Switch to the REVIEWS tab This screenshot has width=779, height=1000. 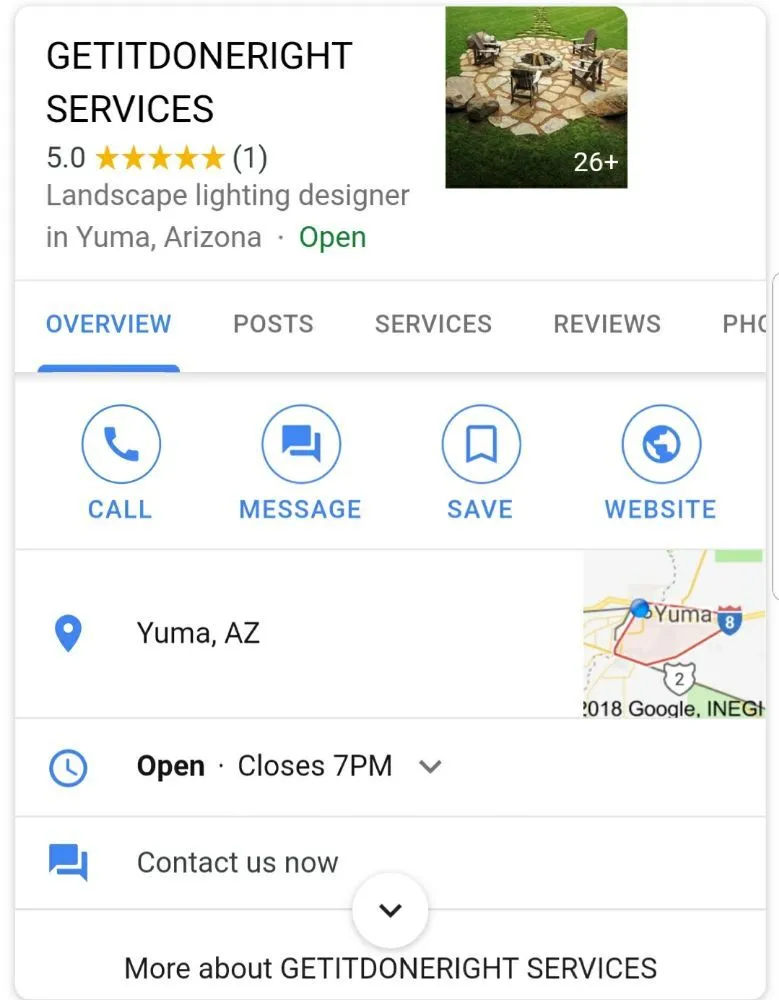pyautogui.click(x=606, y=324)
